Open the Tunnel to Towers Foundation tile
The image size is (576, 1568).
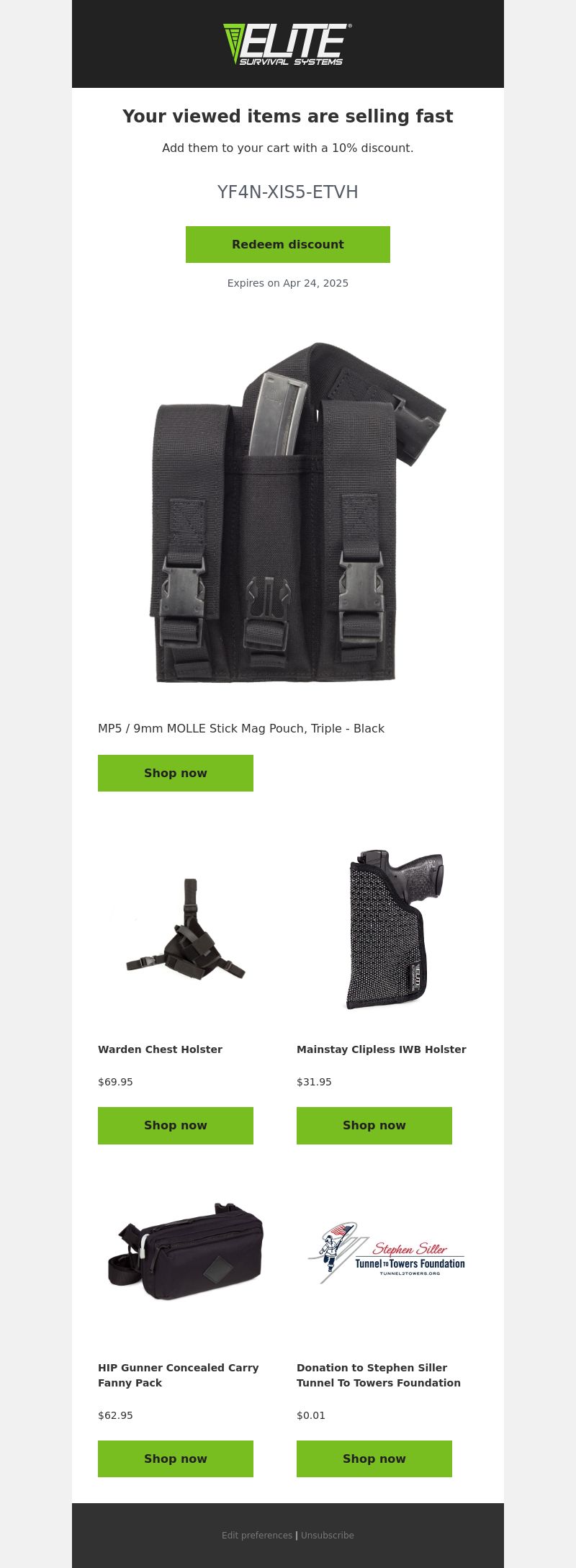tap(387, 1255)
